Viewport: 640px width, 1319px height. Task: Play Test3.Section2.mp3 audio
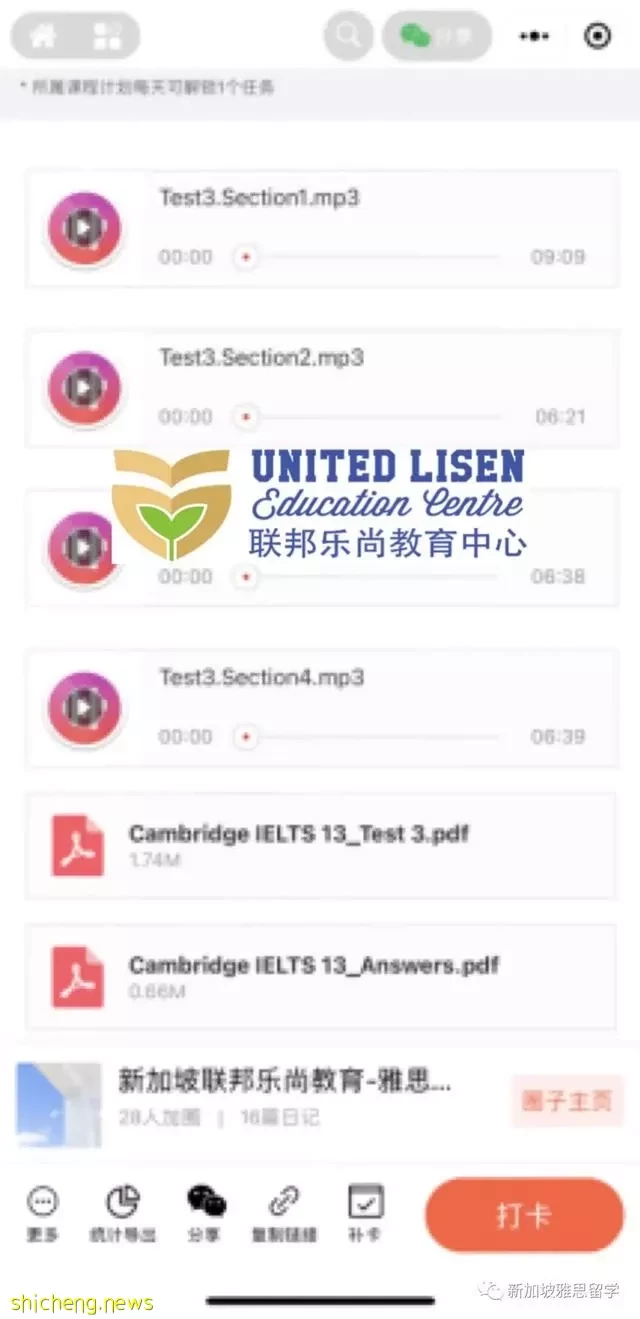[x=85, y=388]
